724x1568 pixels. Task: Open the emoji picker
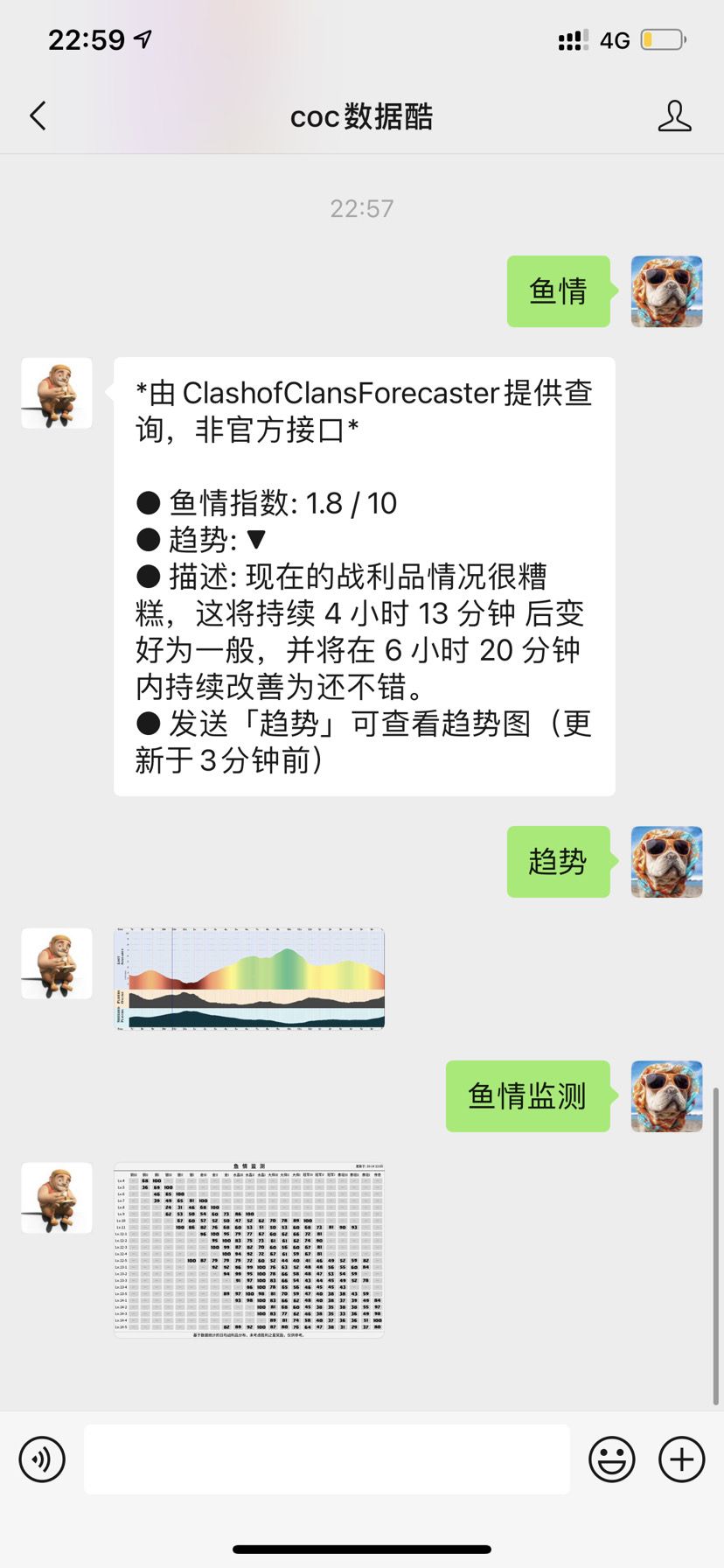coord(613,1459)
